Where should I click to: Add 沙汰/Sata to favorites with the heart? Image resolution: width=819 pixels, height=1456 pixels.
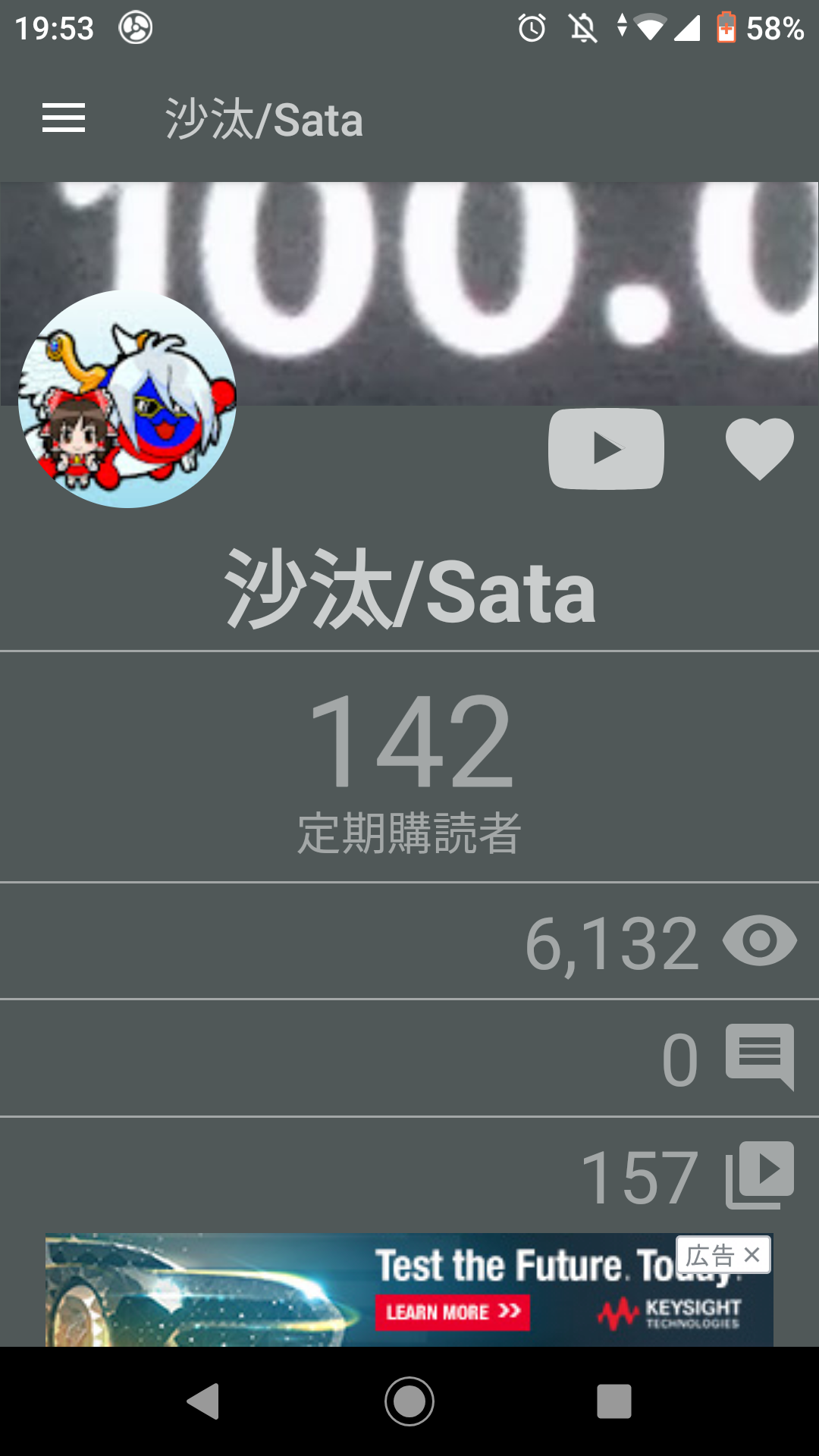click(x=759, y=449)
